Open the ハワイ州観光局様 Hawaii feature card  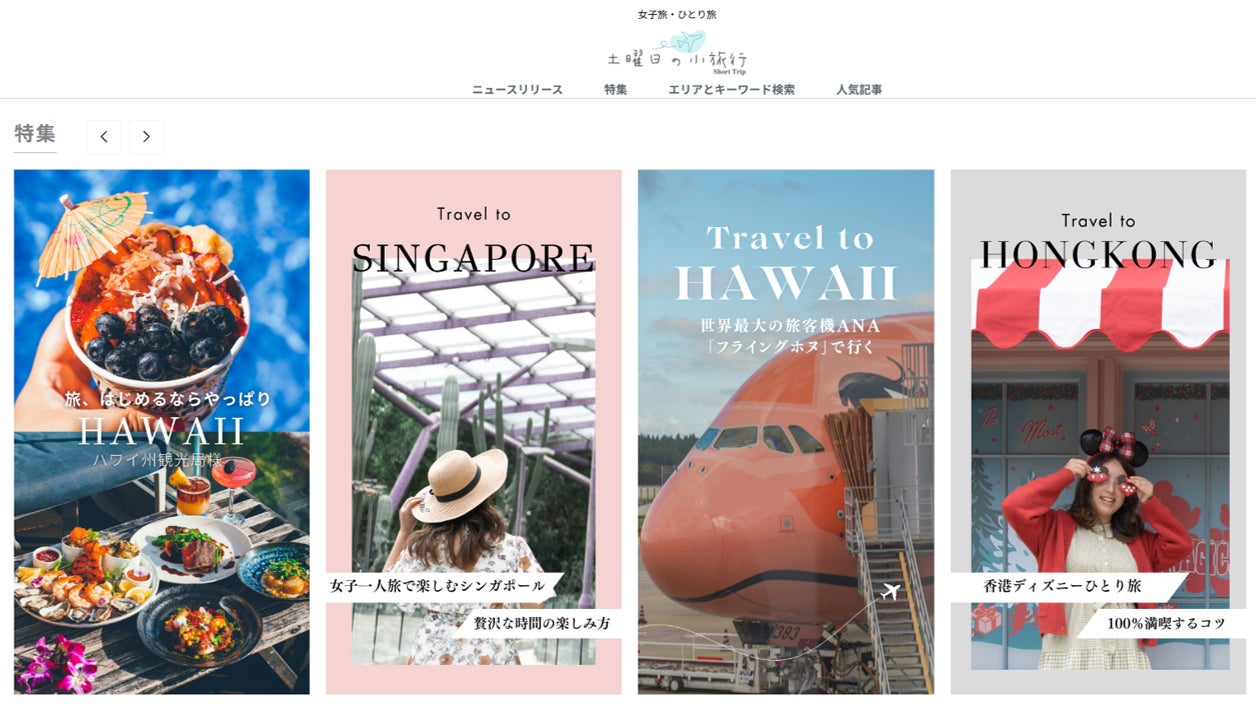[x=162, y=432]
